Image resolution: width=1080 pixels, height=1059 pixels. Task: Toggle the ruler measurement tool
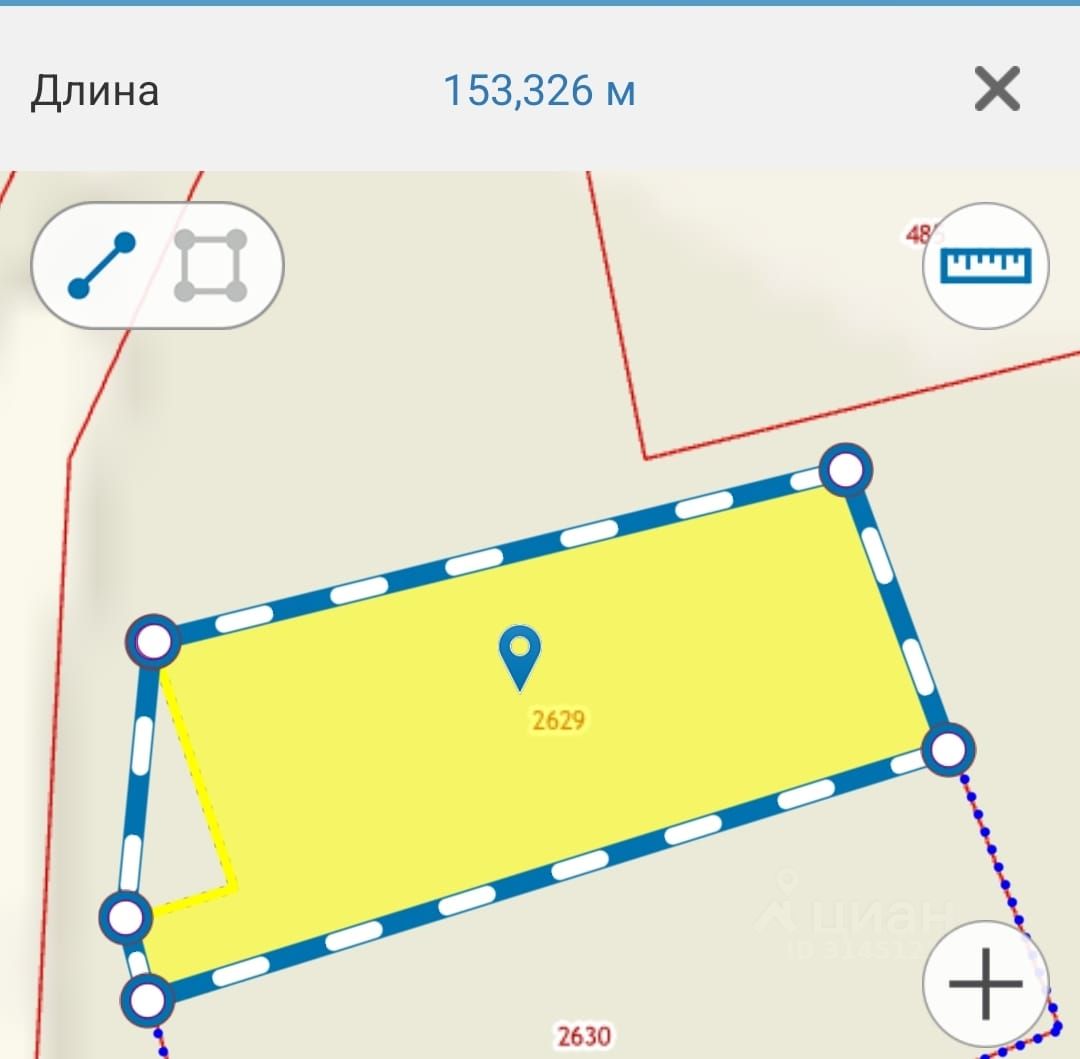tap(985, 265)
